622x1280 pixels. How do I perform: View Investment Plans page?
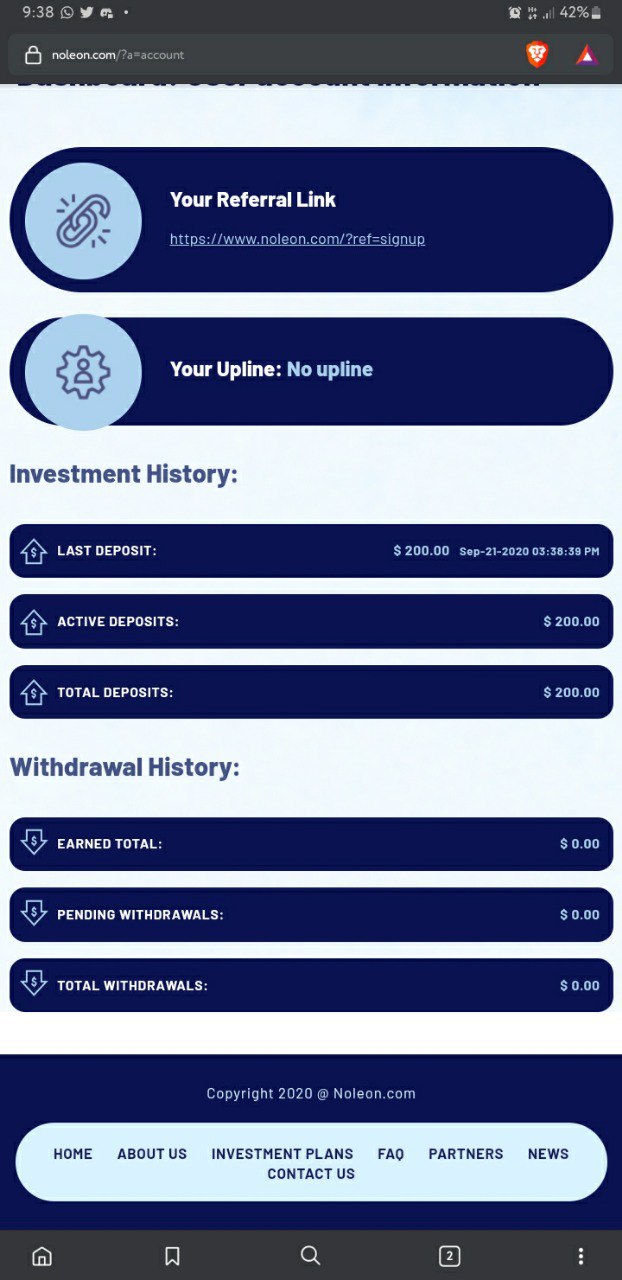point(282,1154)
